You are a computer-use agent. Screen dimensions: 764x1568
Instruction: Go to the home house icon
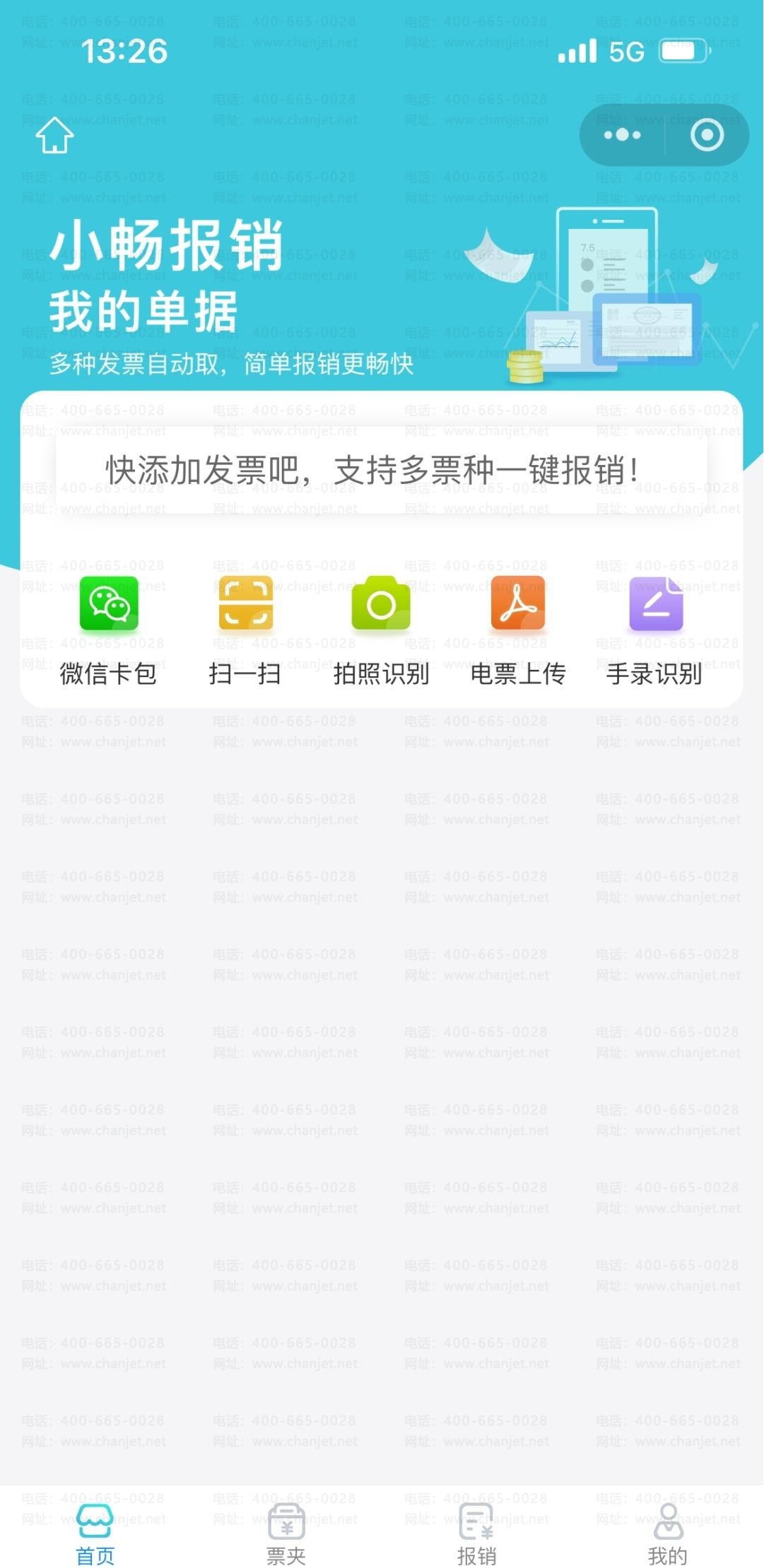54,135
